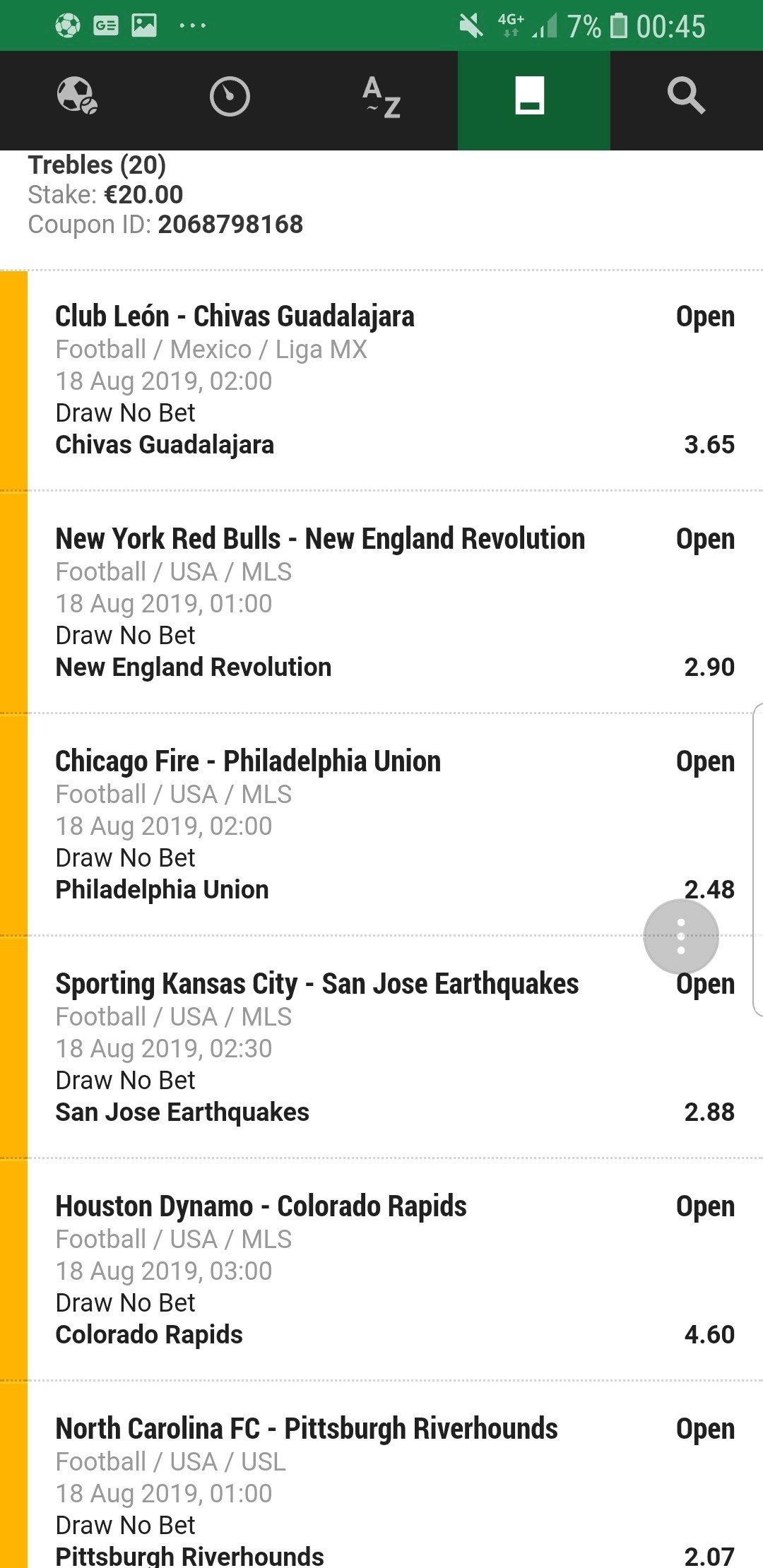Open Club León - Chivas Guadalajara bet
The image size is (763, 1568).
(381, 381)
